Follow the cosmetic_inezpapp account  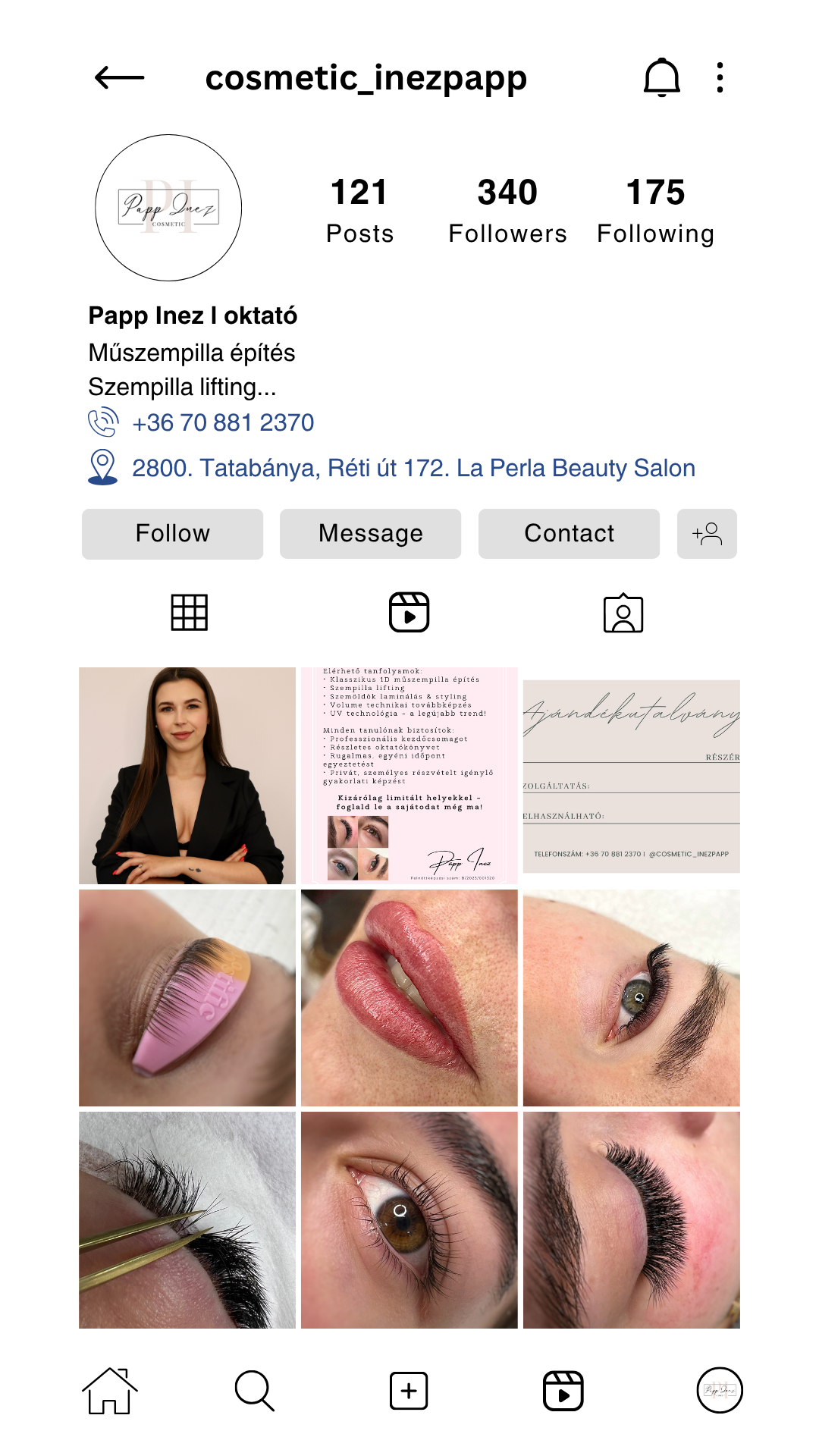pyautogui.click(x=172, y=534)
